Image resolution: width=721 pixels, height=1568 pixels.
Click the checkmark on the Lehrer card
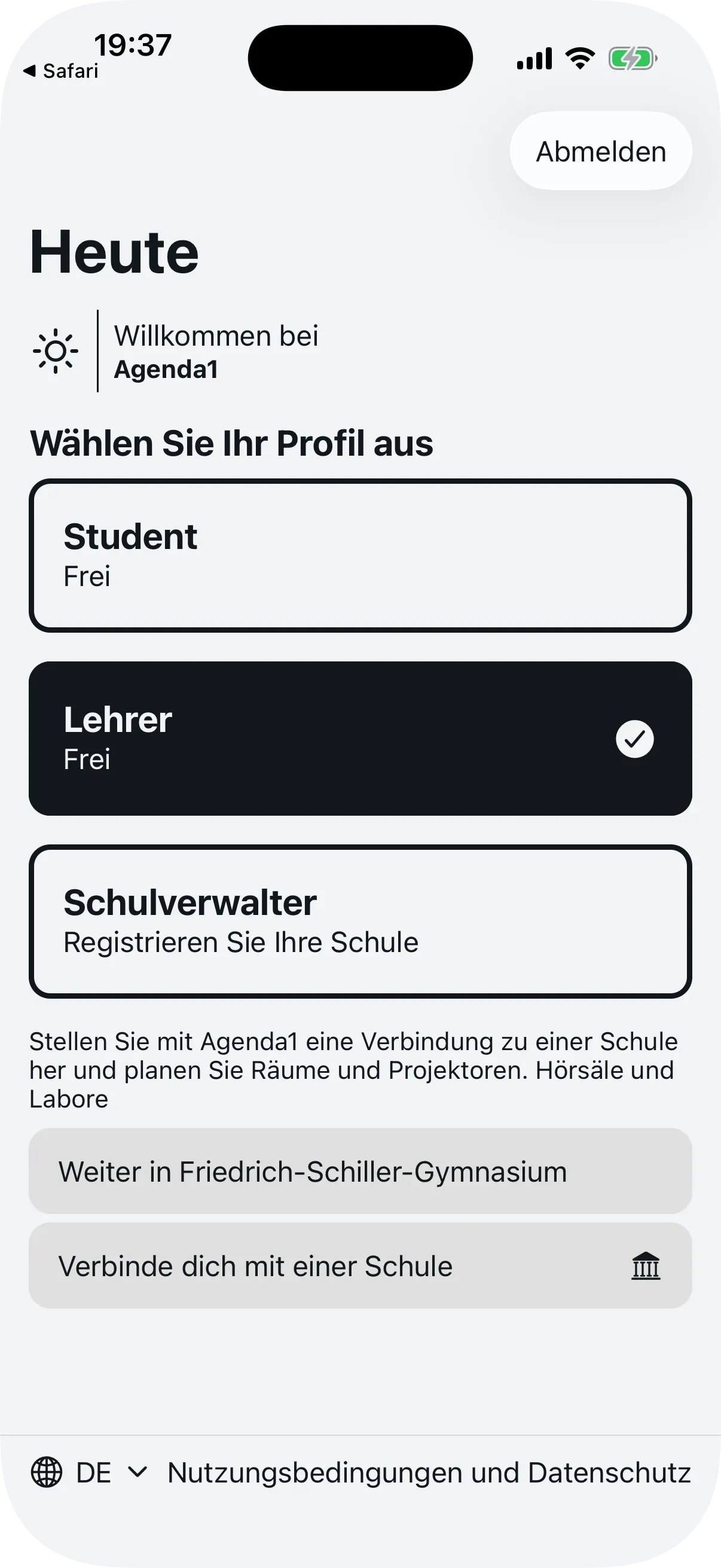[x=634, y=739]
